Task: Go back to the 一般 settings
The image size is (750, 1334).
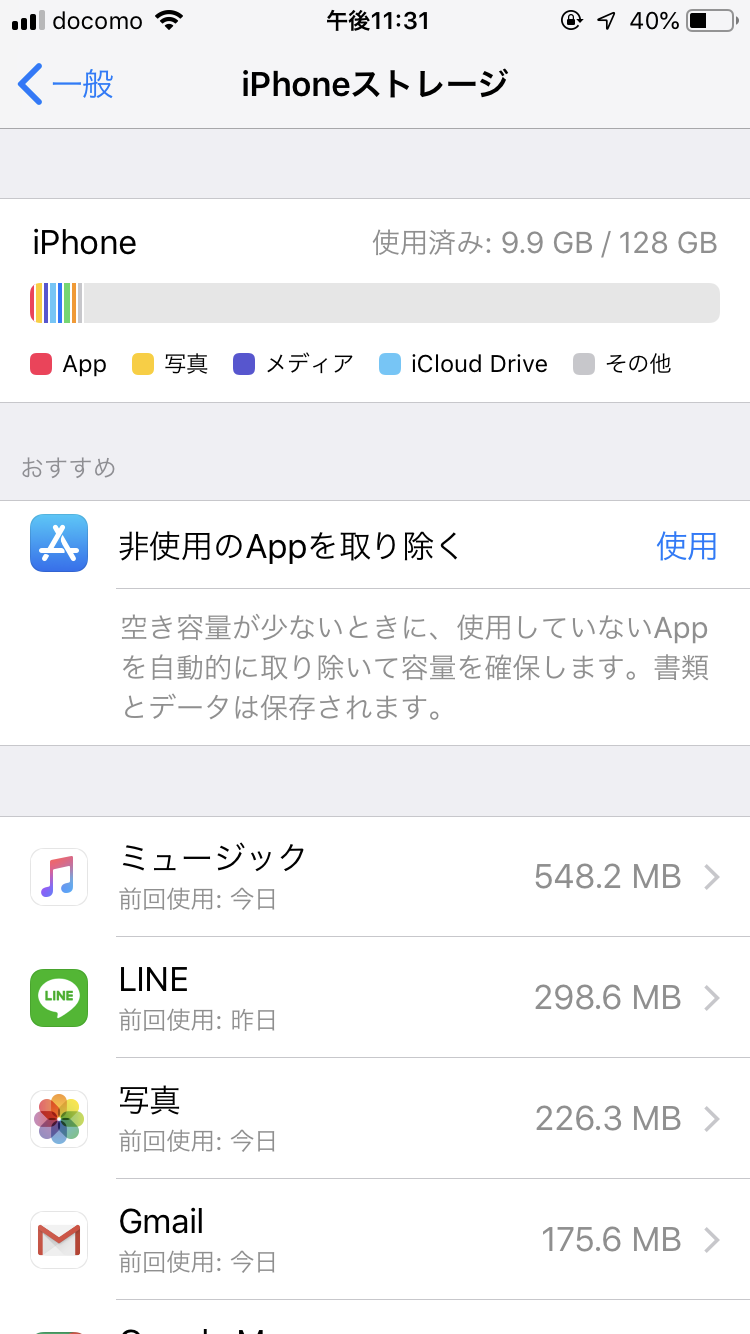Action: 66,84
